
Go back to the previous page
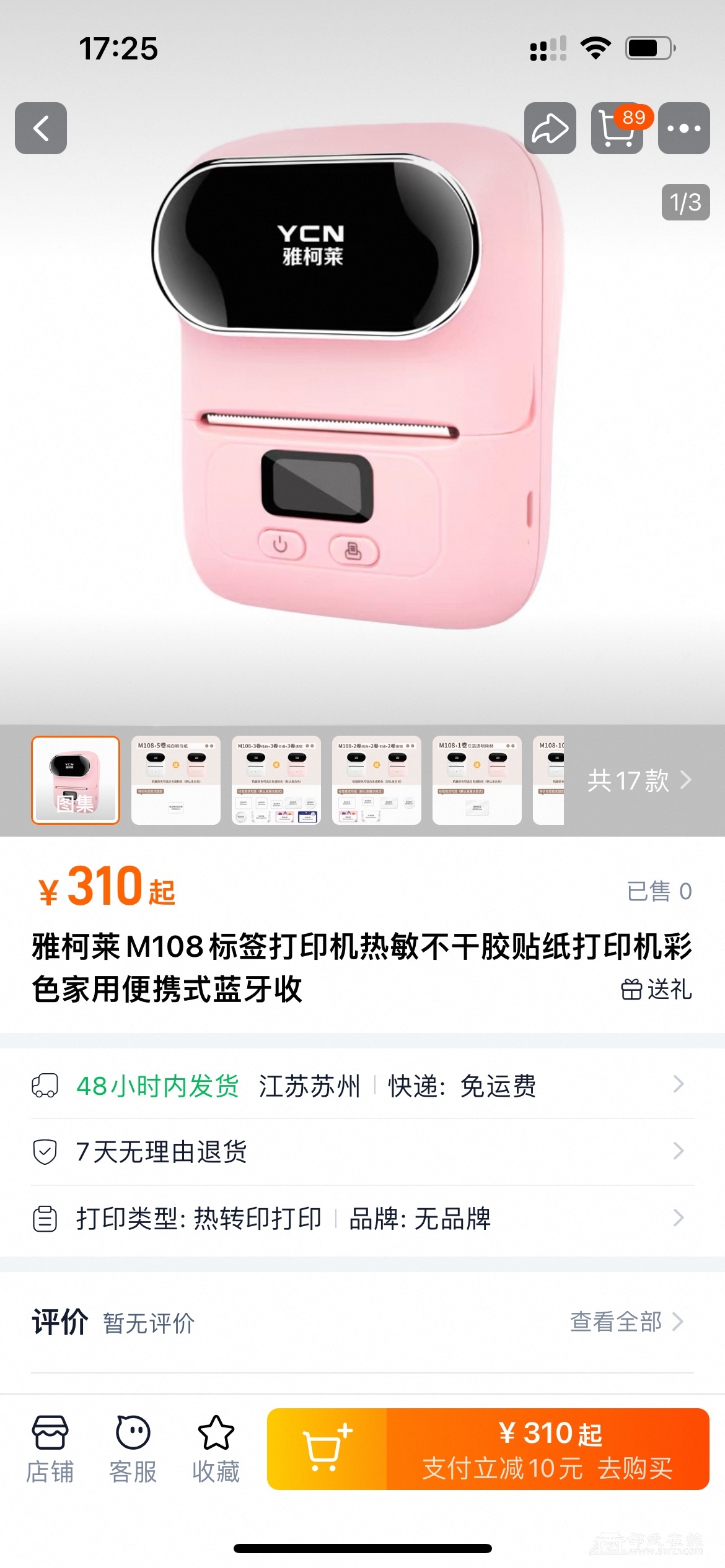[x=41, y=128]
